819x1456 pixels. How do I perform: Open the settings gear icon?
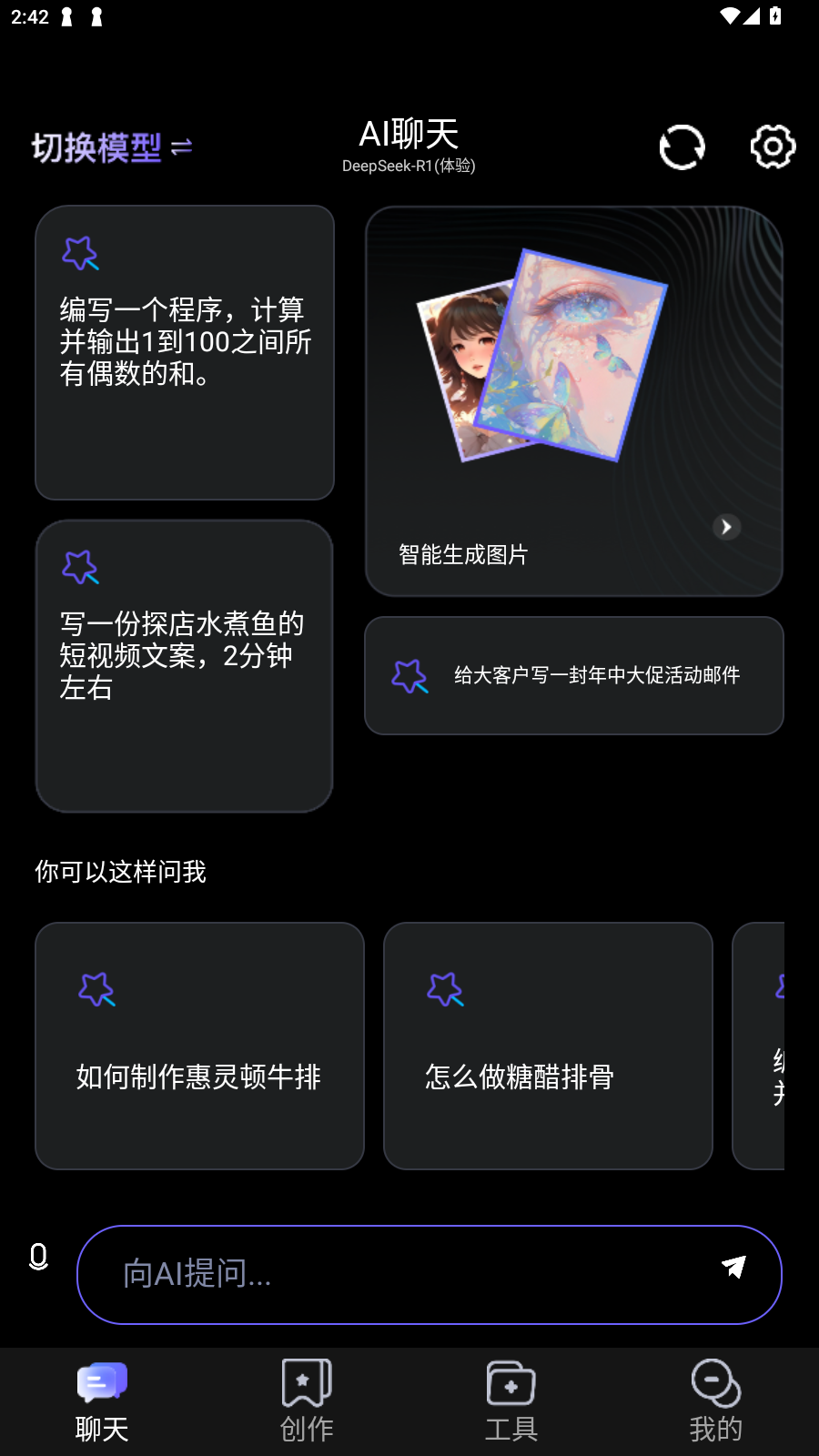click(773, 147)
